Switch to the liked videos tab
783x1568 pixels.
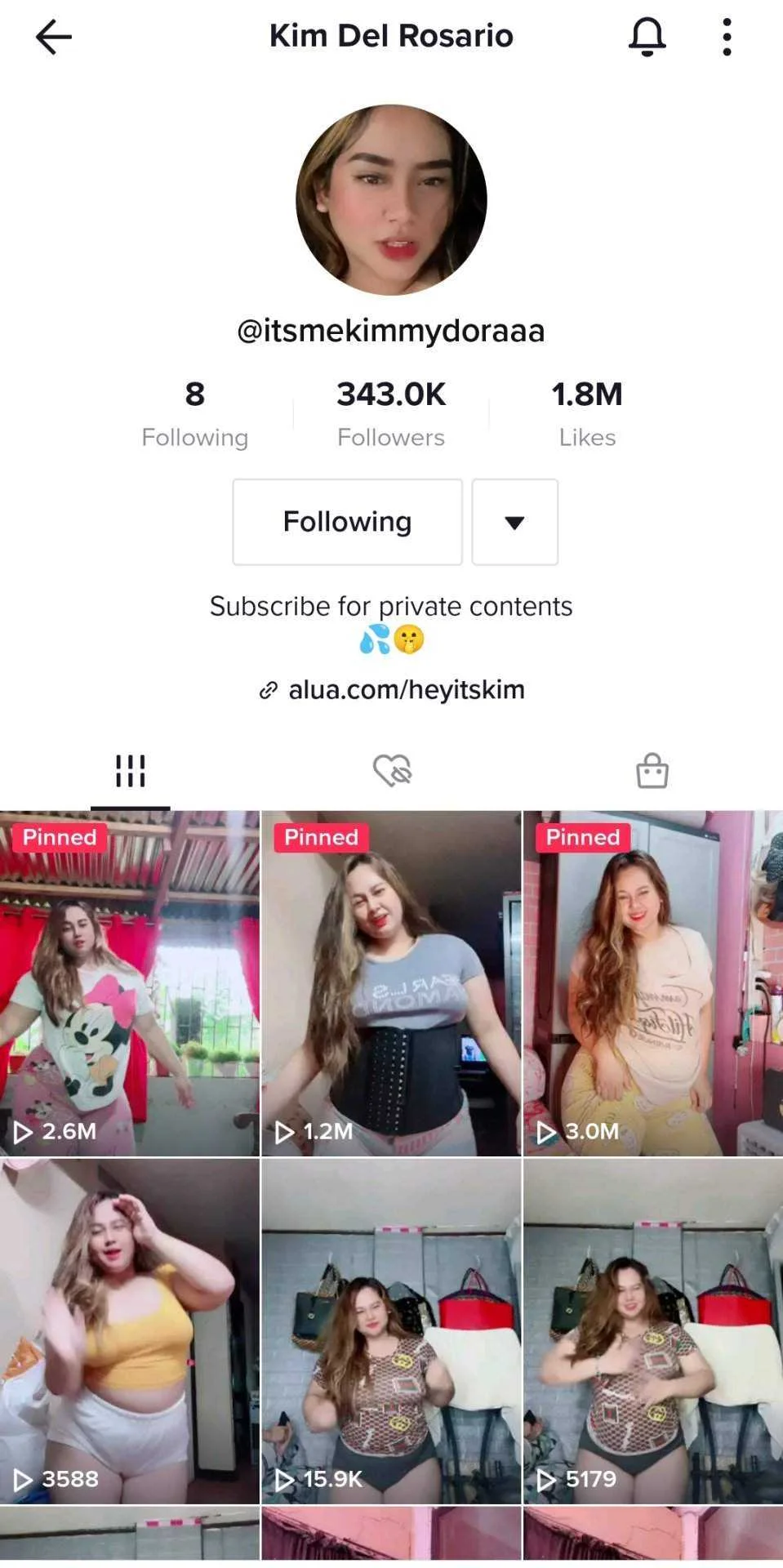(x=392, y=771)
